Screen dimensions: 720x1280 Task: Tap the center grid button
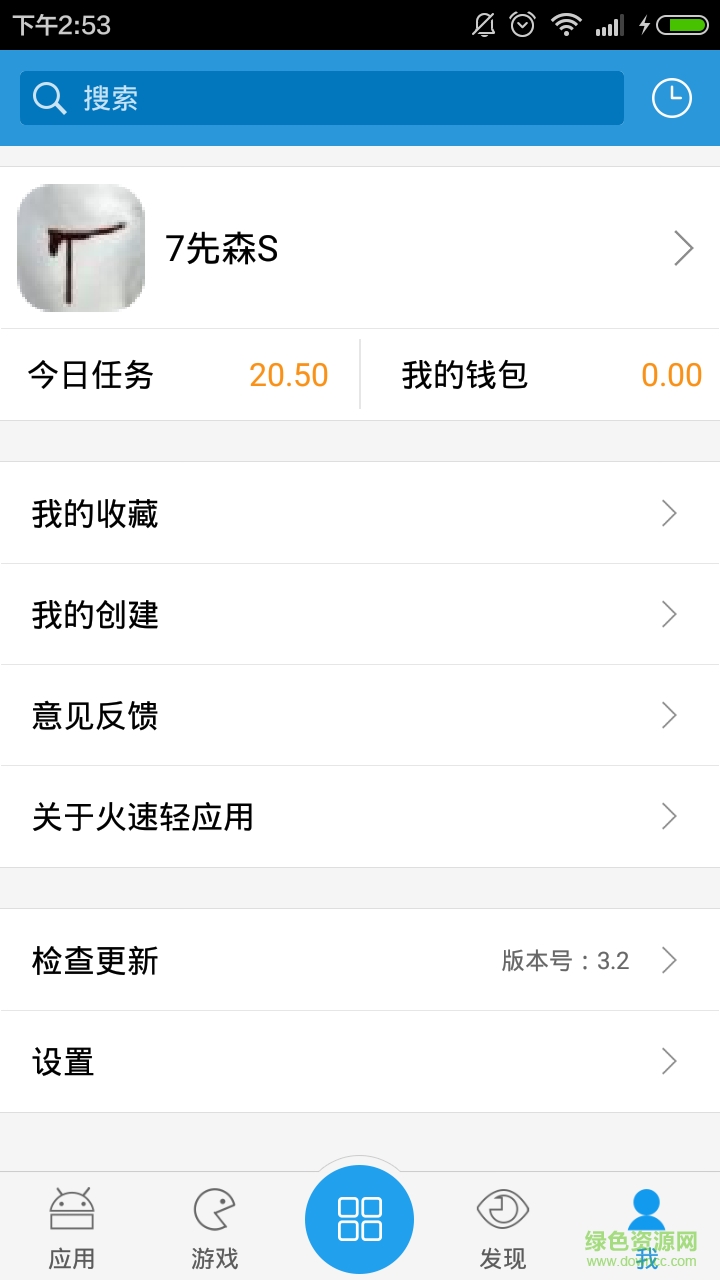[360, 1219]
